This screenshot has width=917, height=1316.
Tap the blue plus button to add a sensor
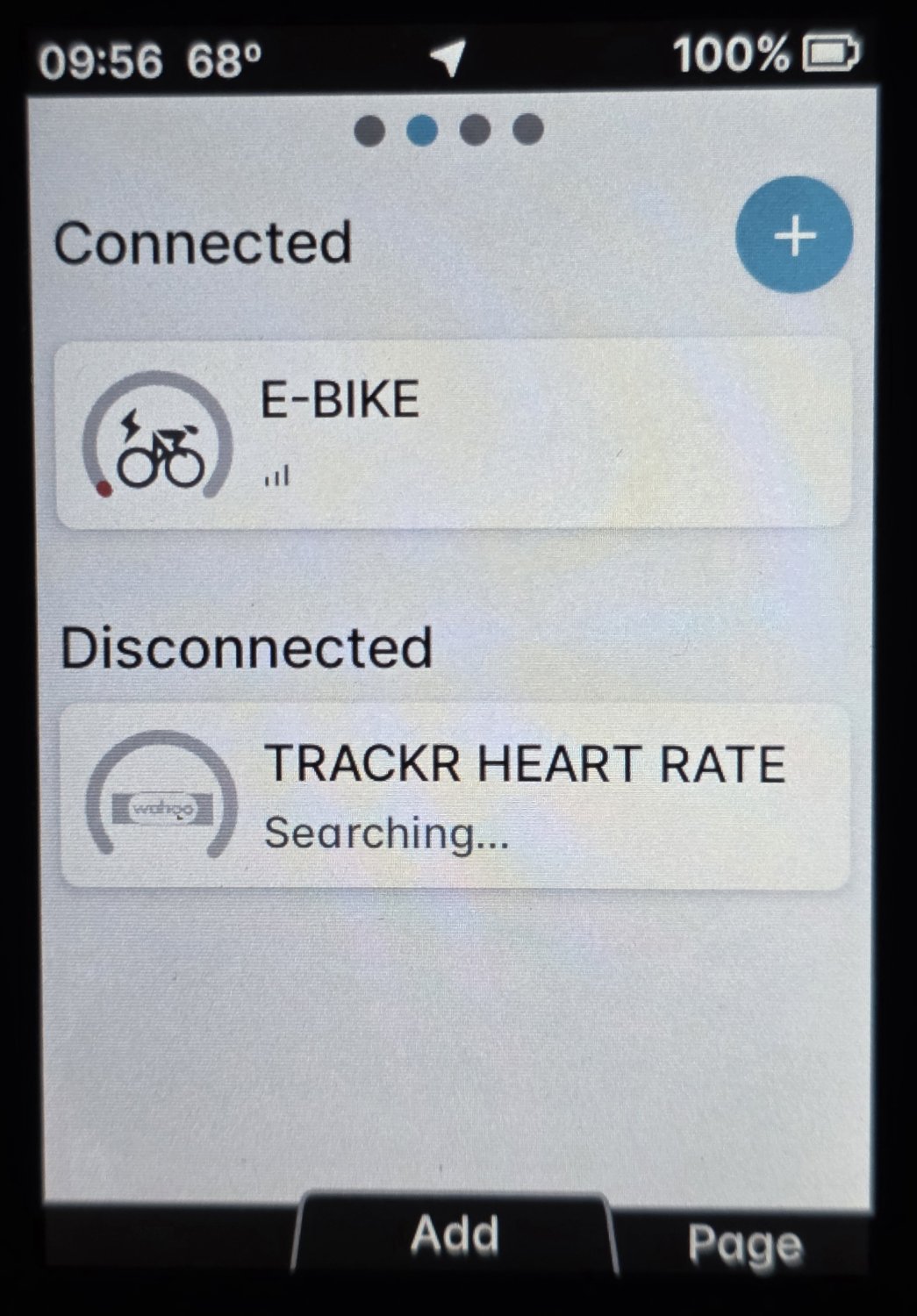coord(793,235)
